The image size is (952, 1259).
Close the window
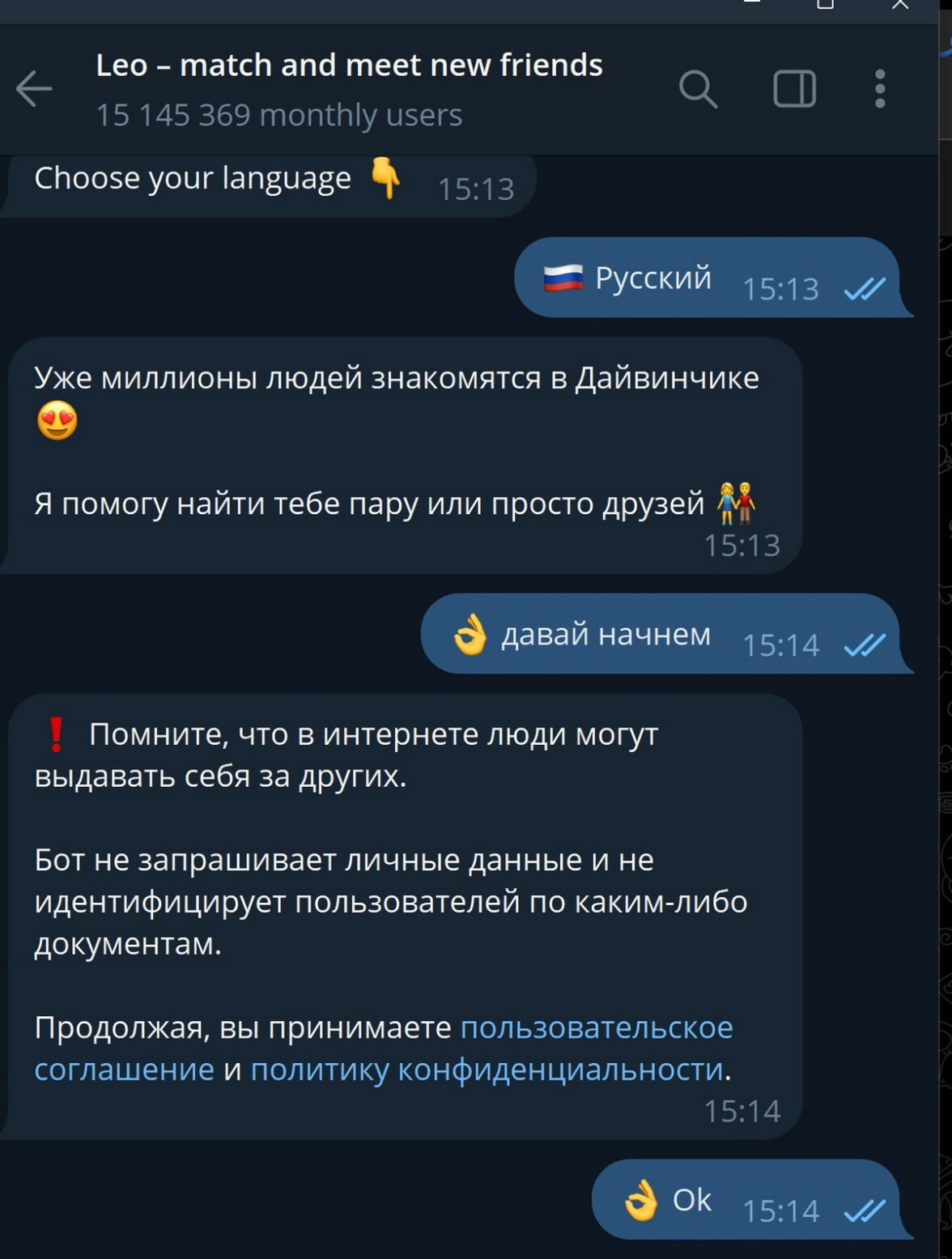(900, 5)
